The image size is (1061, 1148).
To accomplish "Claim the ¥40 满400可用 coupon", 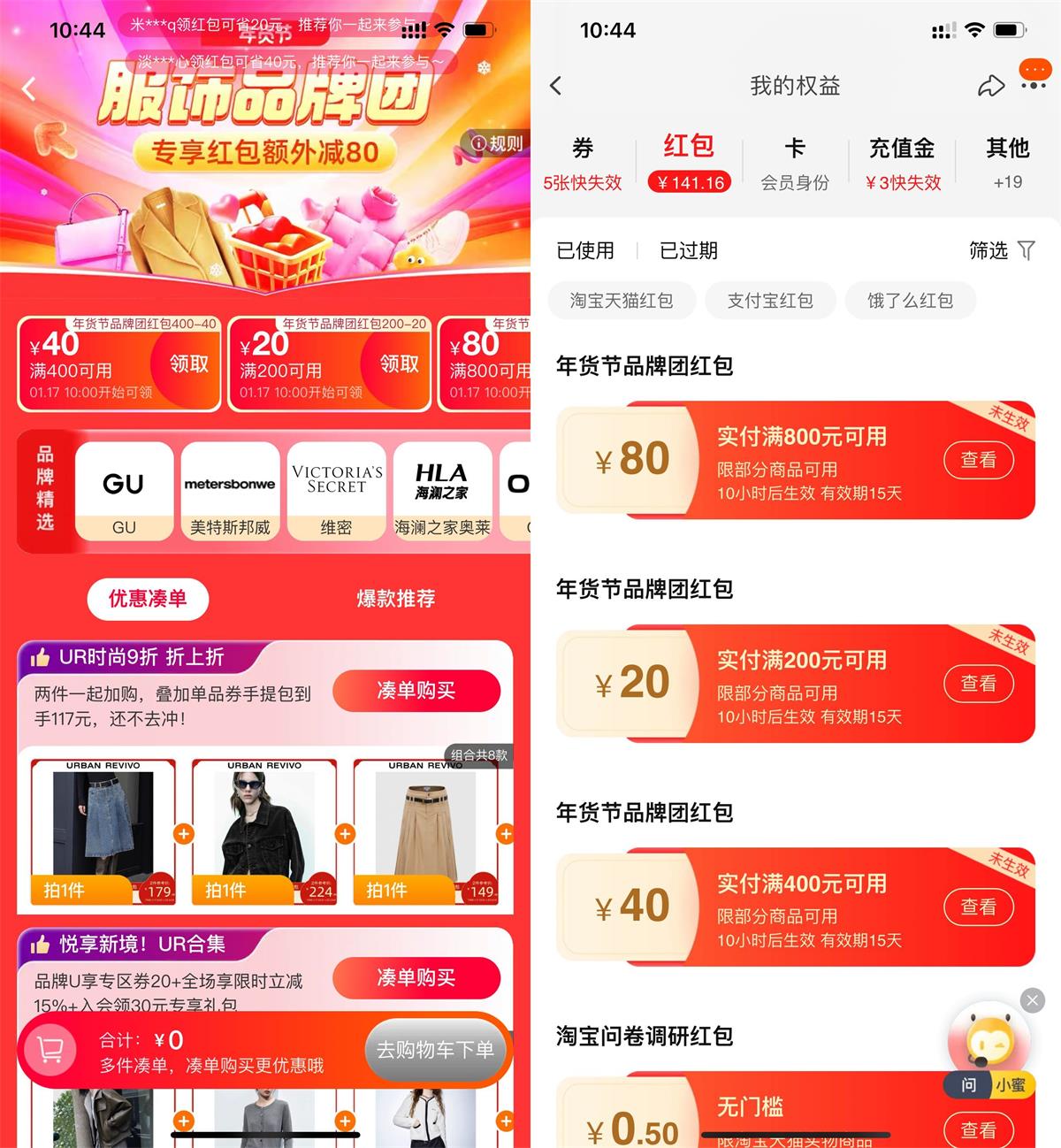I will [x=188, y=364].
